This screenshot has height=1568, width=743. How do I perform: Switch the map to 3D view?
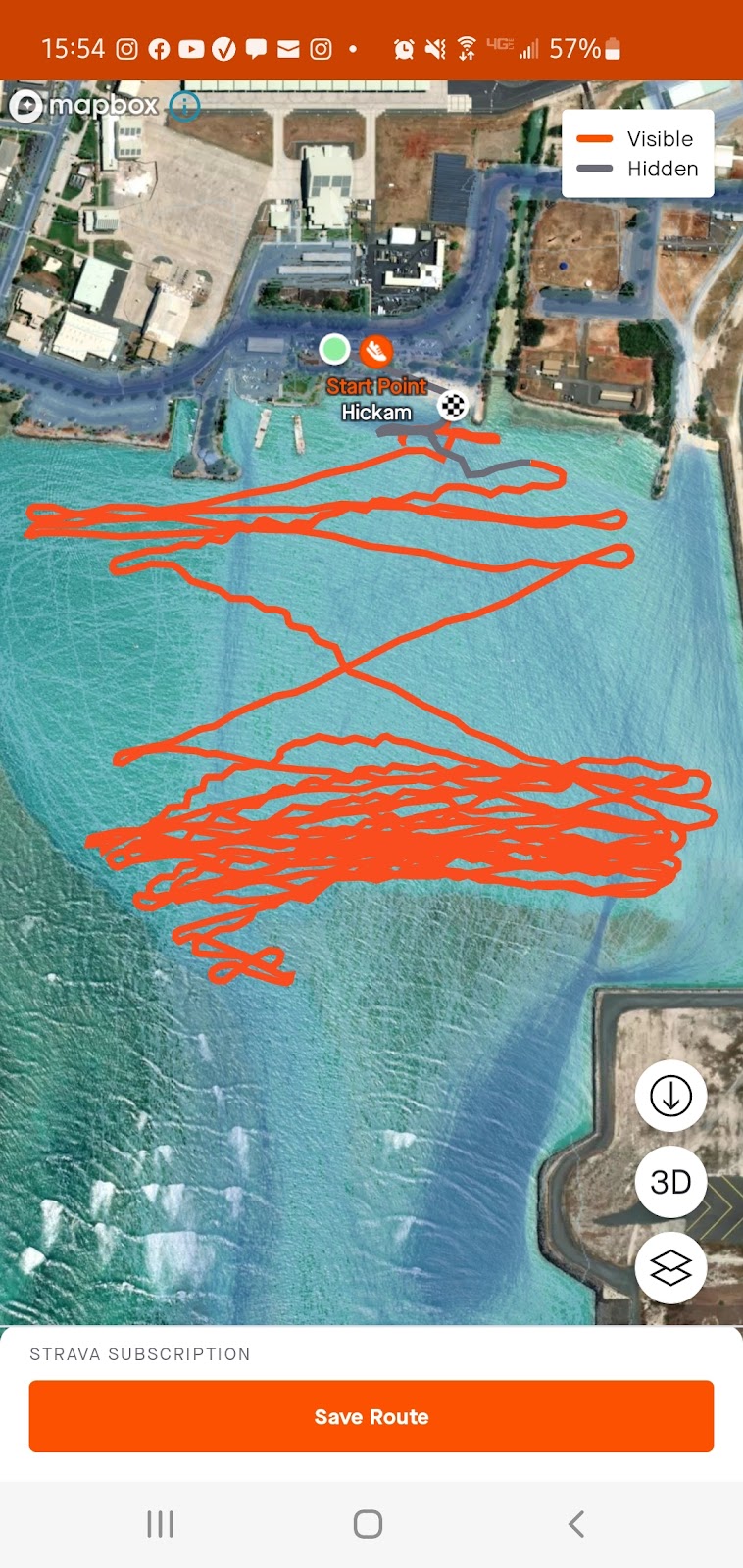point(670,1182)
